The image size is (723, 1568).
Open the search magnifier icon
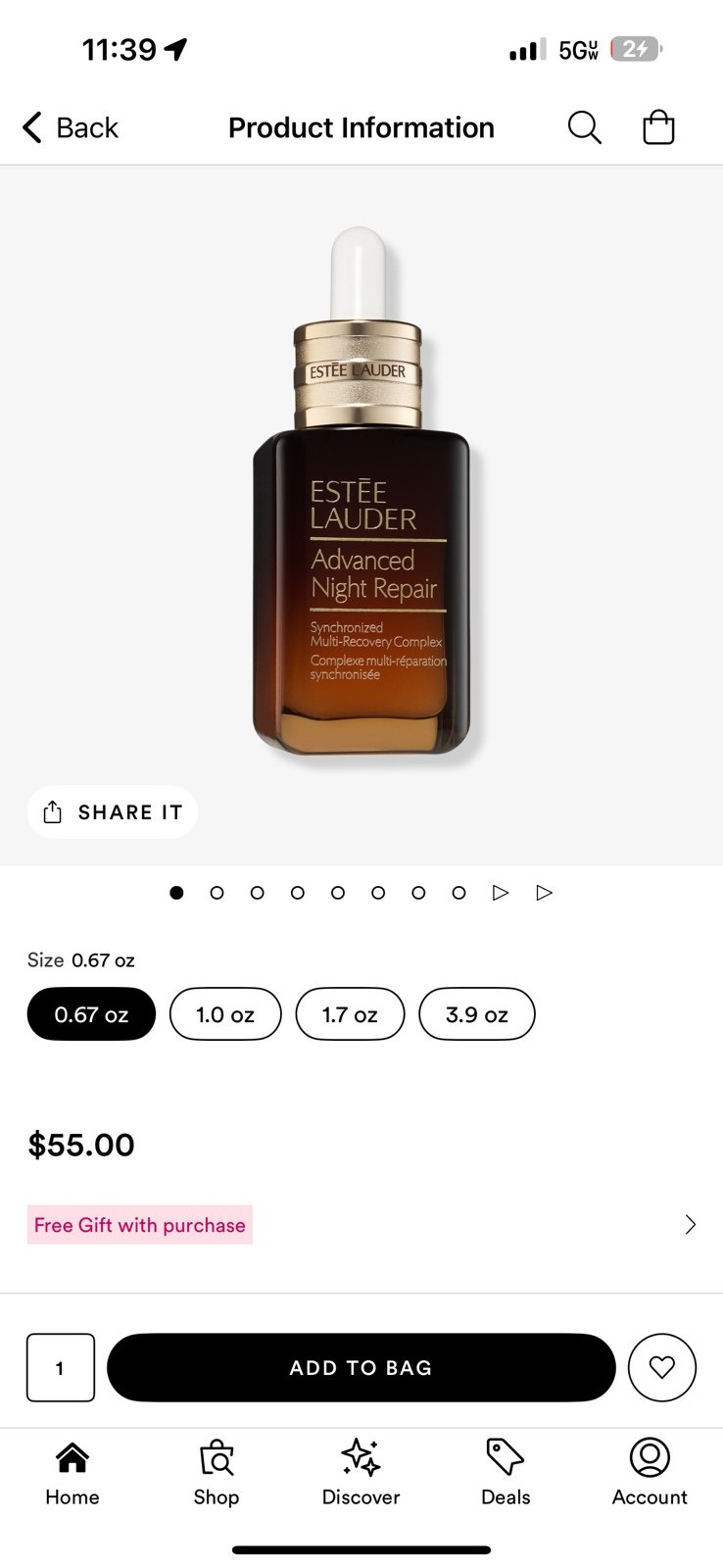tap(584, 127)
